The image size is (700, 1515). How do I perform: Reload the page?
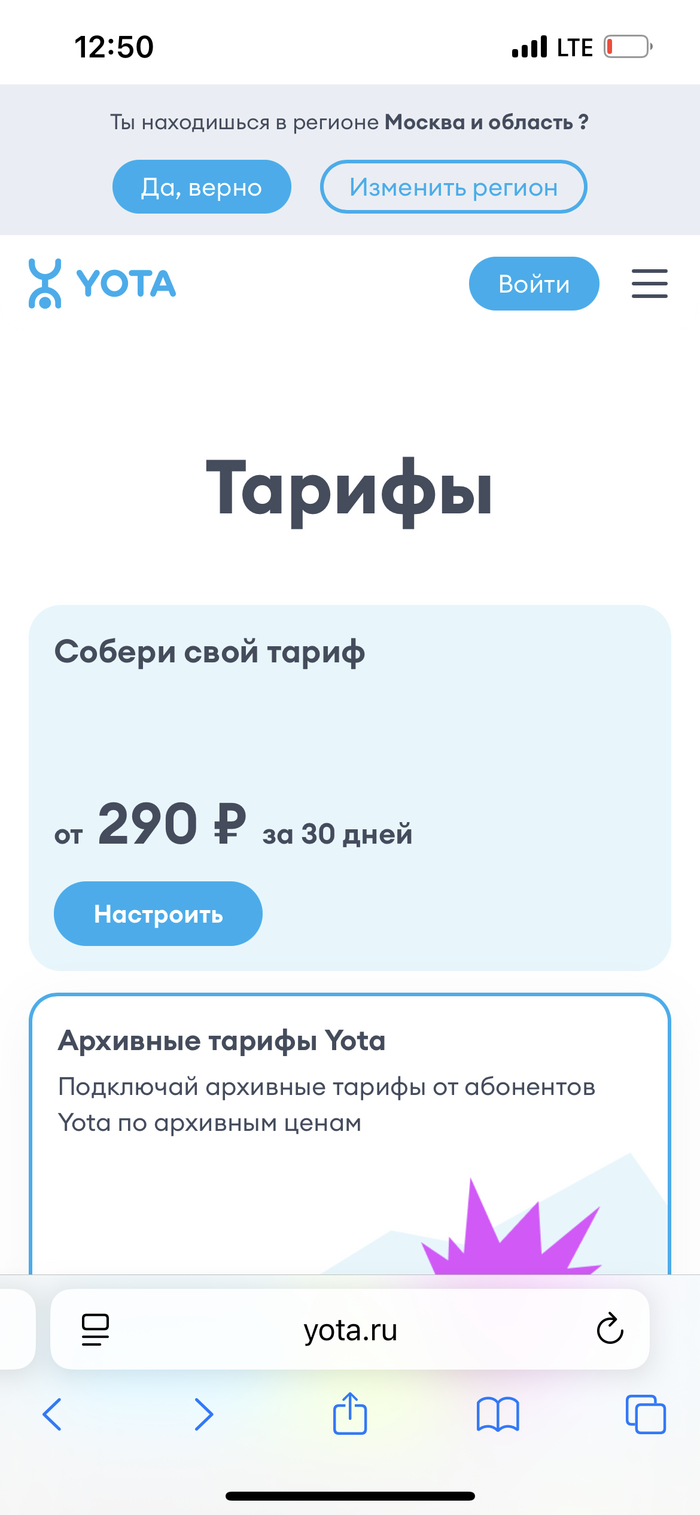click(609, 1329)
